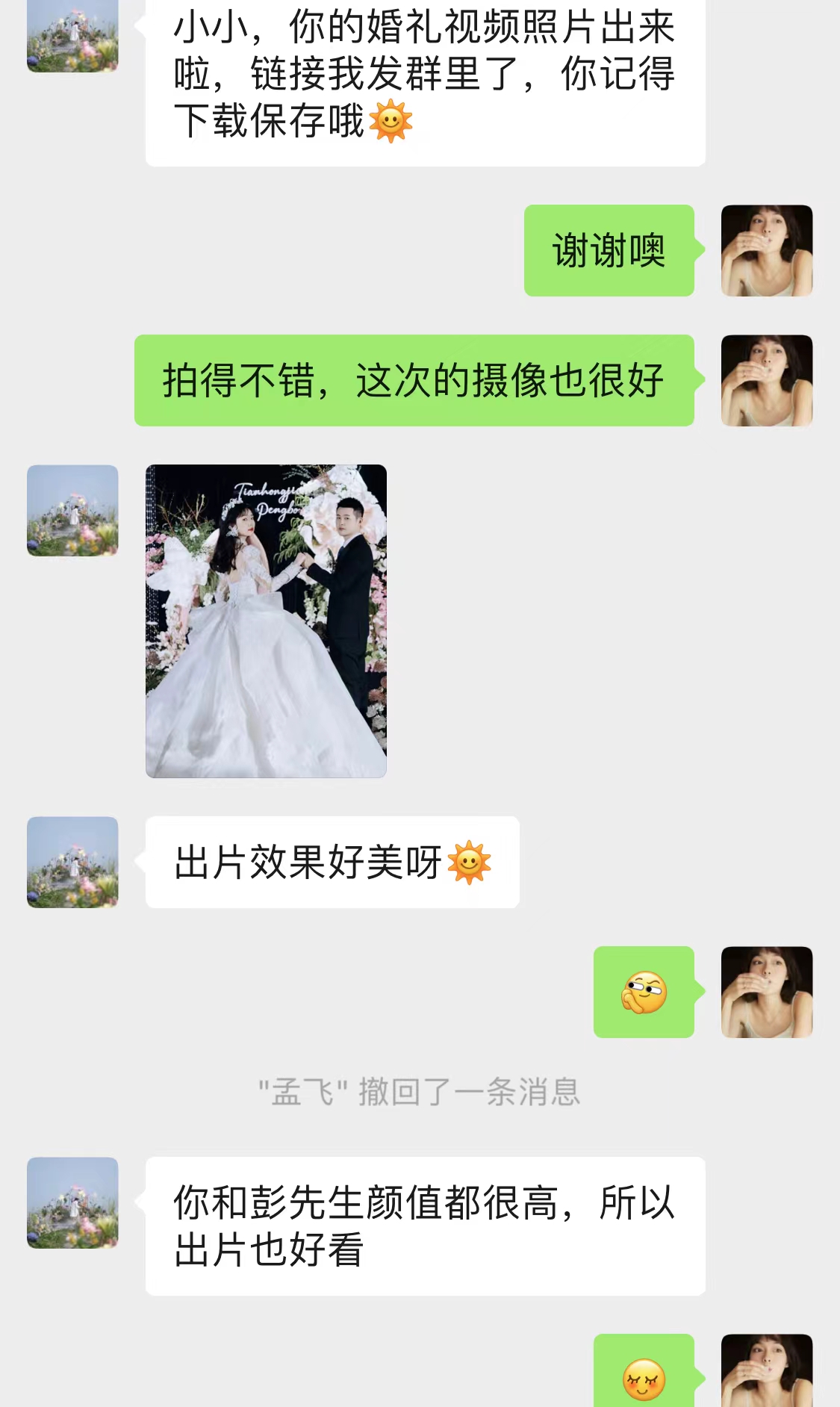Open the wedding photo in the chat
The image size is (840, 1407).
266,621
